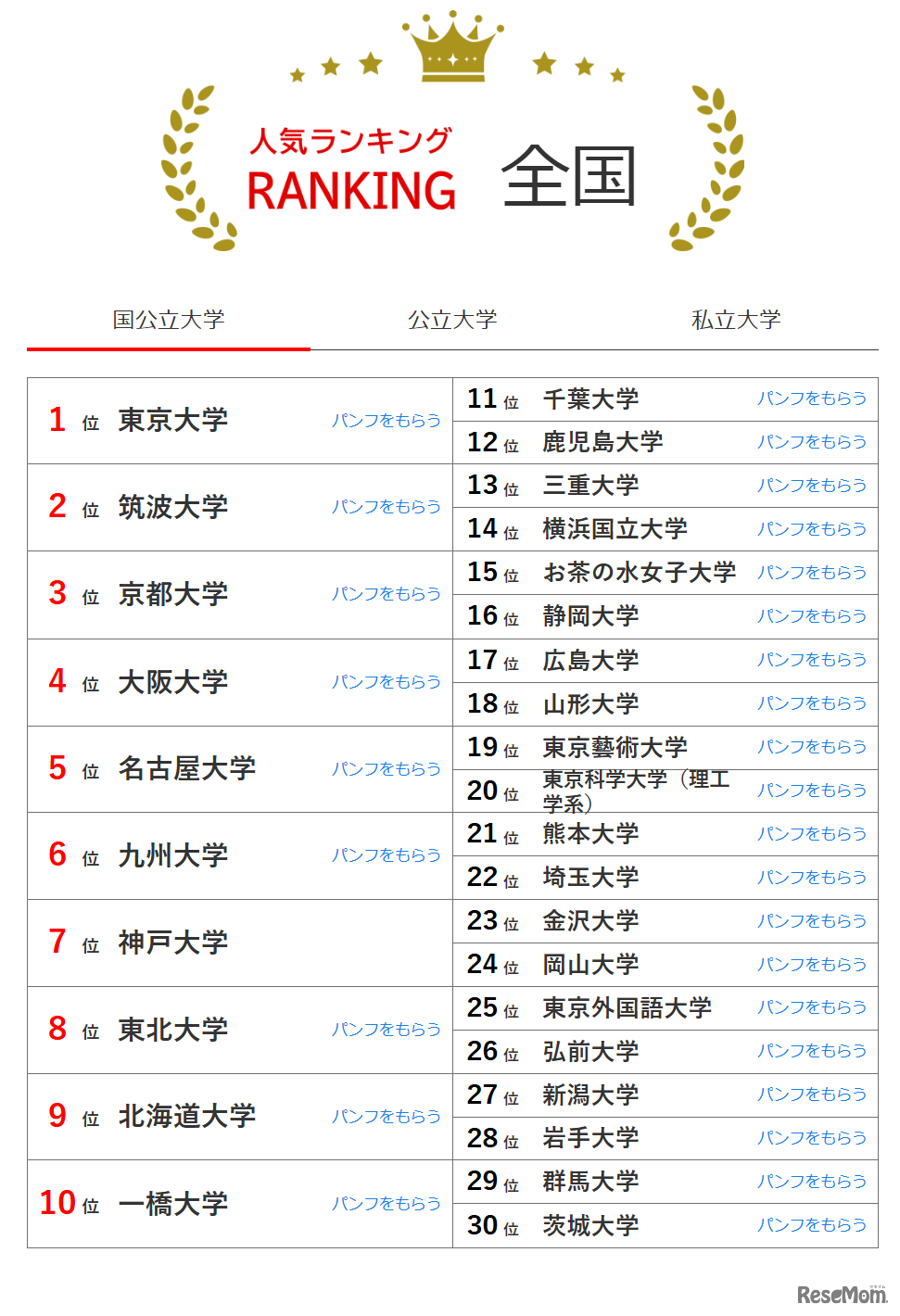Request the 筑波大学 pamphlet
Image resolution: width=900 pixels, height=1316 pixels.
(387, 507)
